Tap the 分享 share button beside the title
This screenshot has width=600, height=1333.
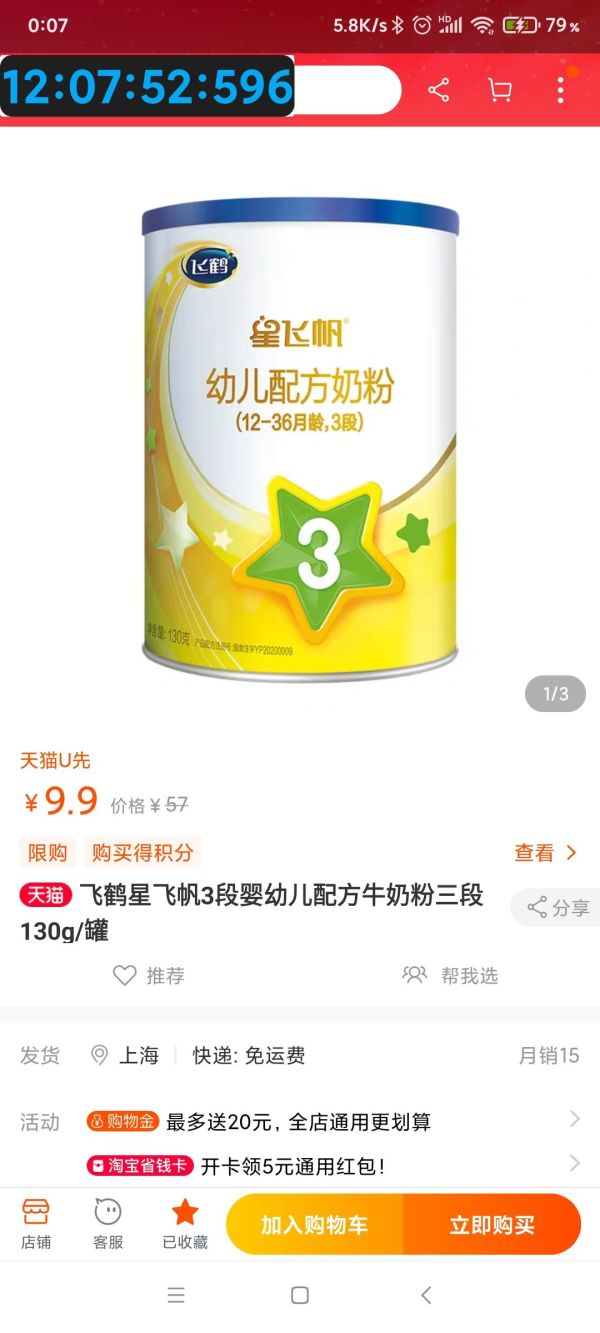click(x=558, y=908)
